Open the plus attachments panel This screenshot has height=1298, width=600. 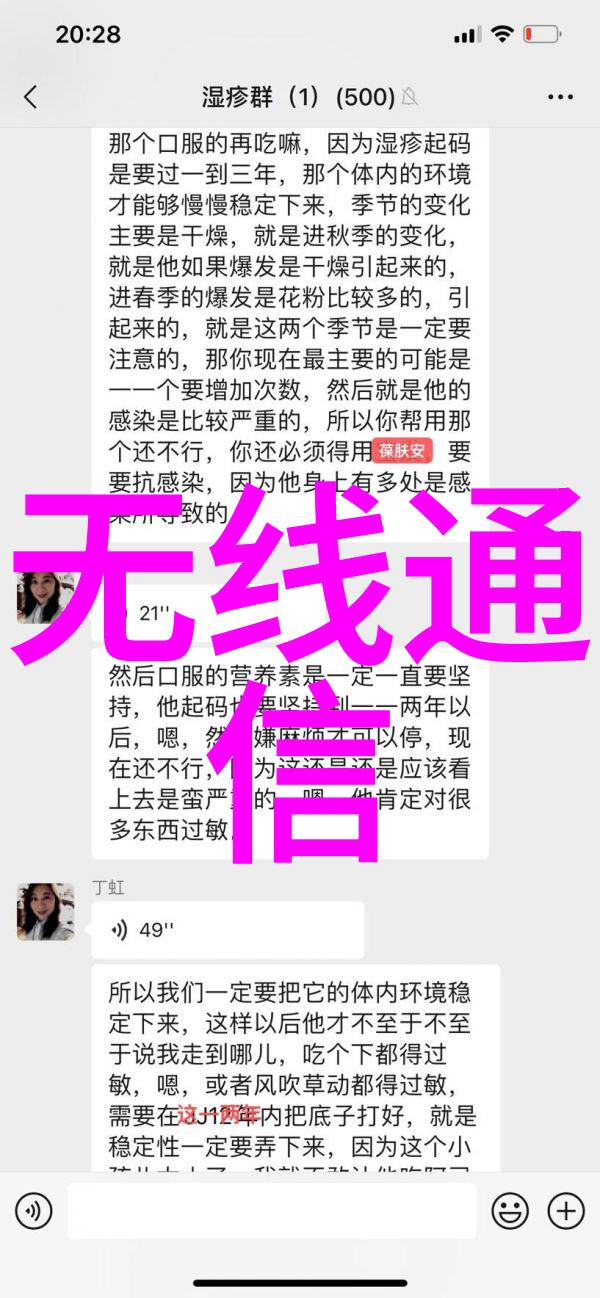(x=565, y=1212)
